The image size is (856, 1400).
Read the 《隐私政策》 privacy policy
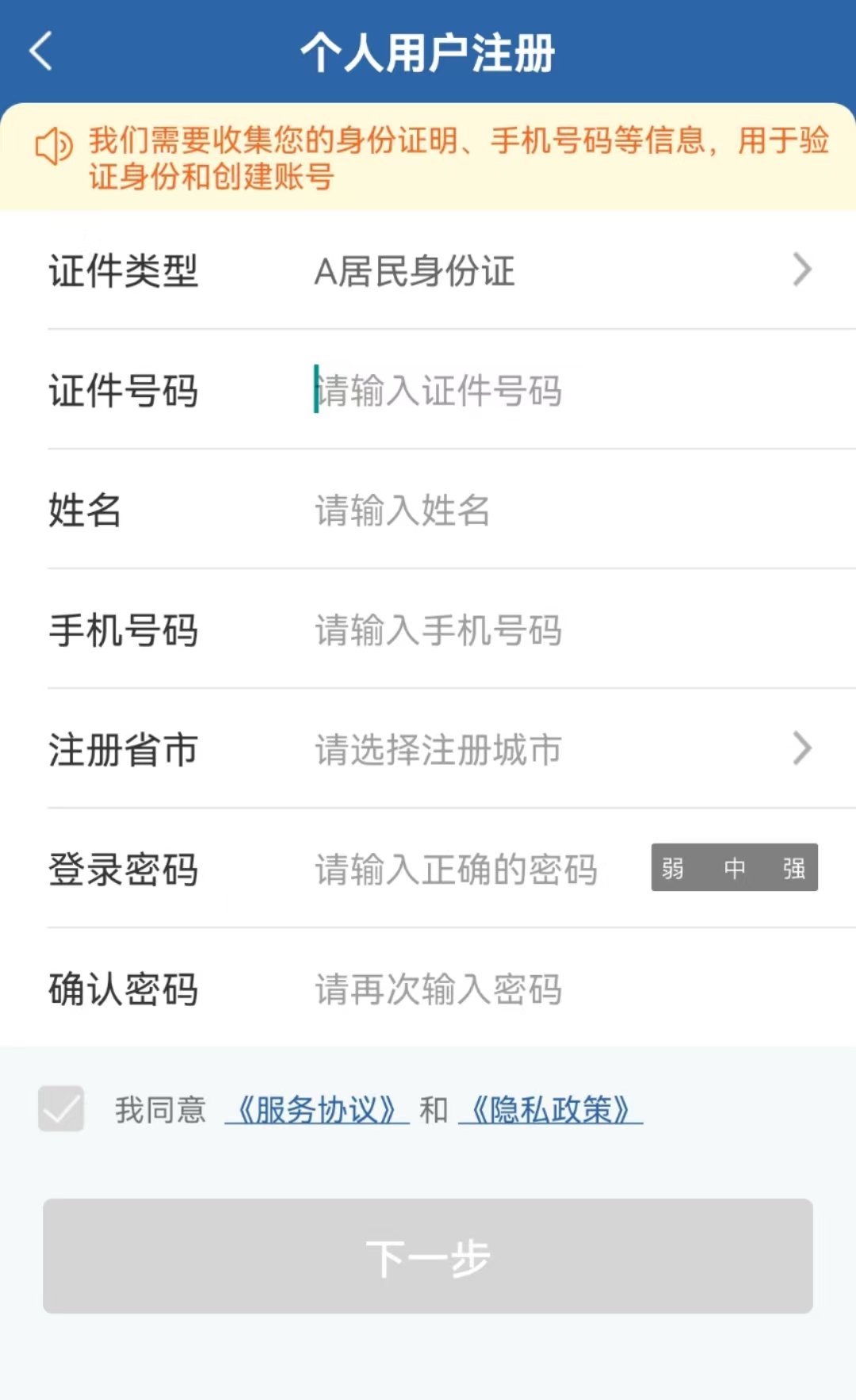point(551,1110)
